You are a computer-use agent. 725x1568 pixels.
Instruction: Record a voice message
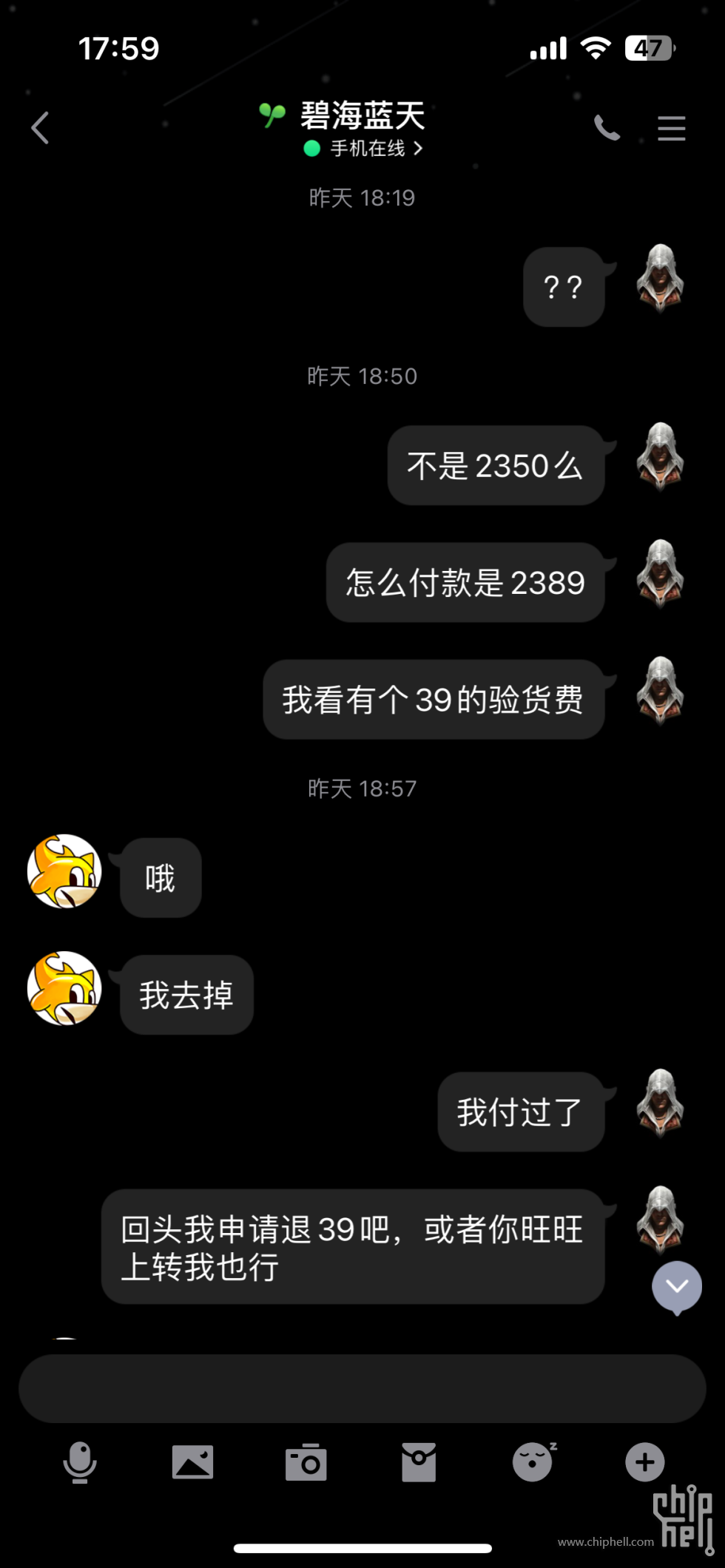point(80,1462)
